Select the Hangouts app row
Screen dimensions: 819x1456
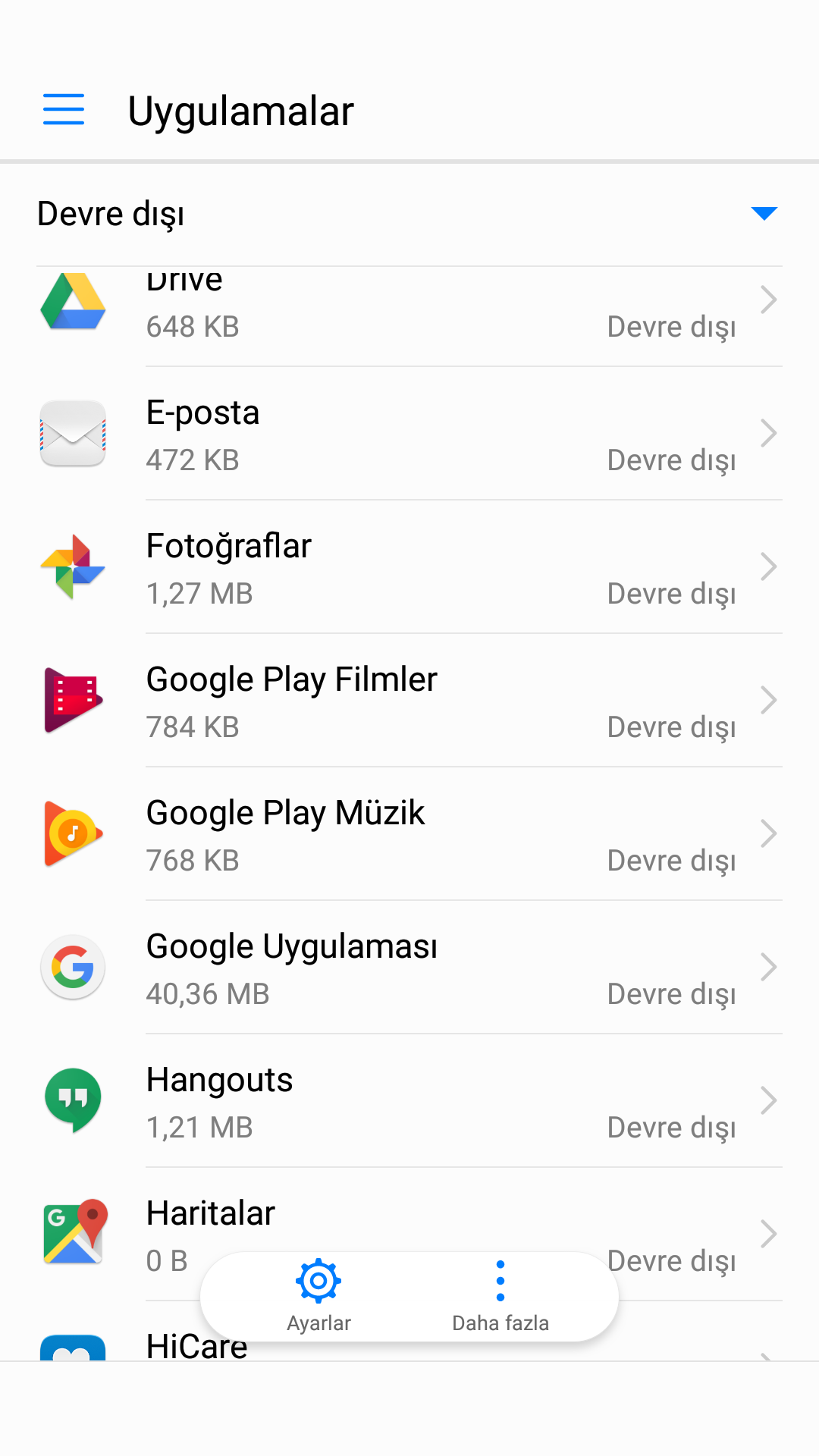coord(409,1101)
